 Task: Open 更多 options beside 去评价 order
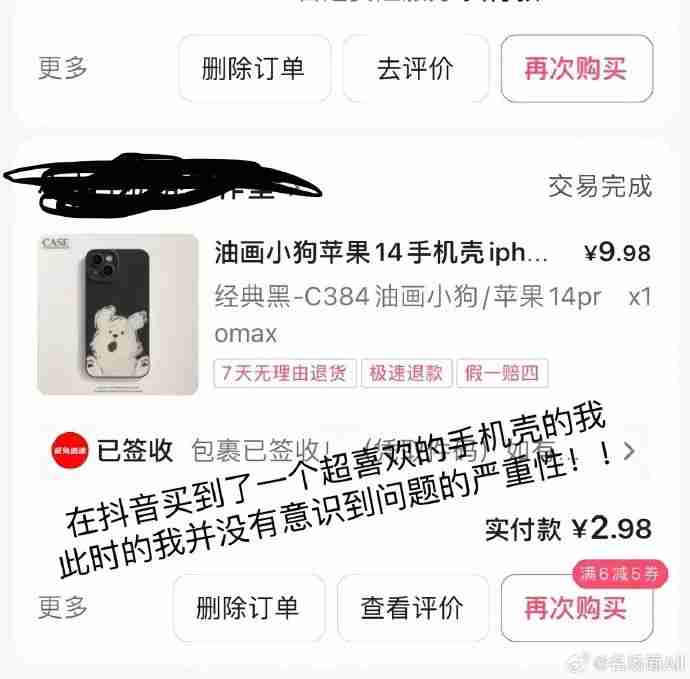63,68
